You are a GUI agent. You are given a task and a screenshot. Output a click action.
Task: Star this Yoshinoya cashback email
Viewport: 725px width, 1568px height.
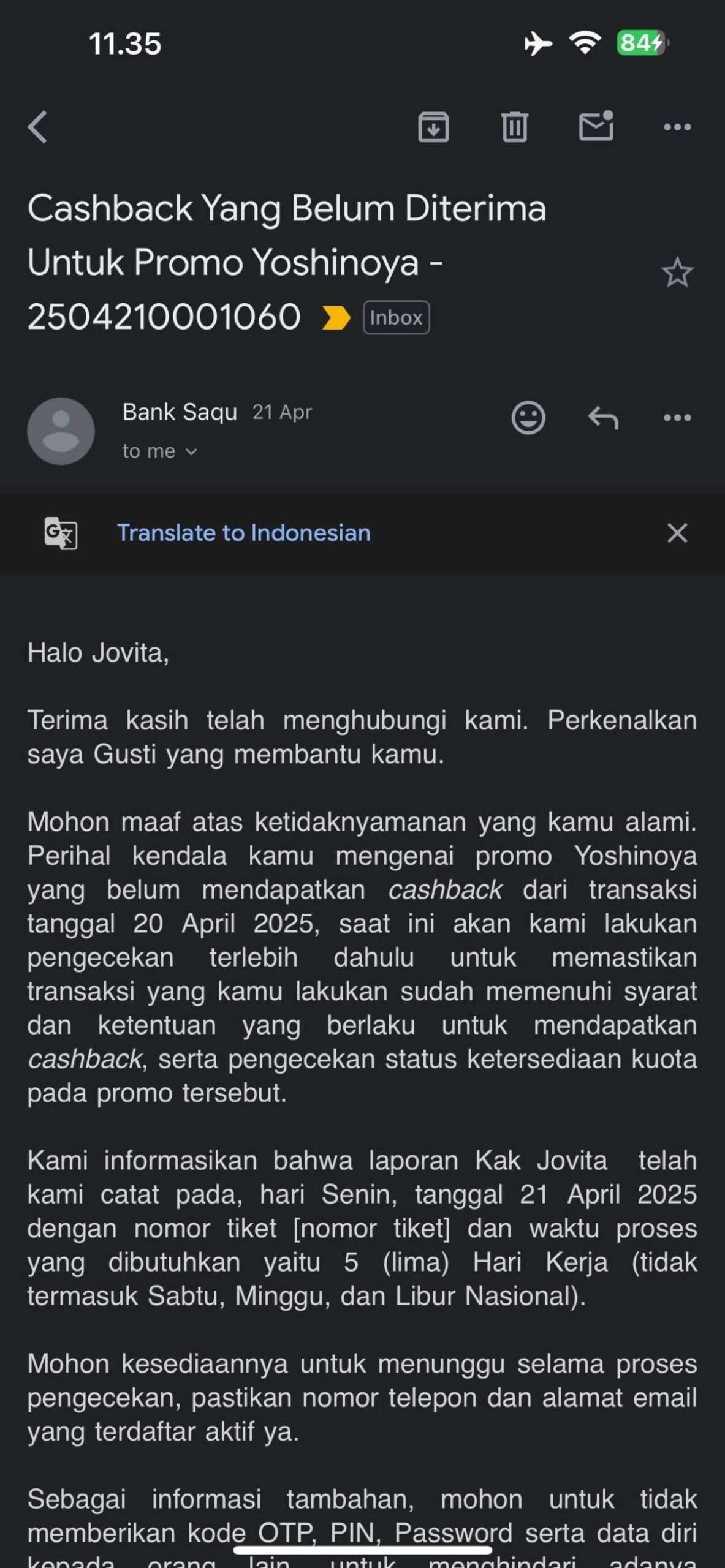(x=677, y=273)
